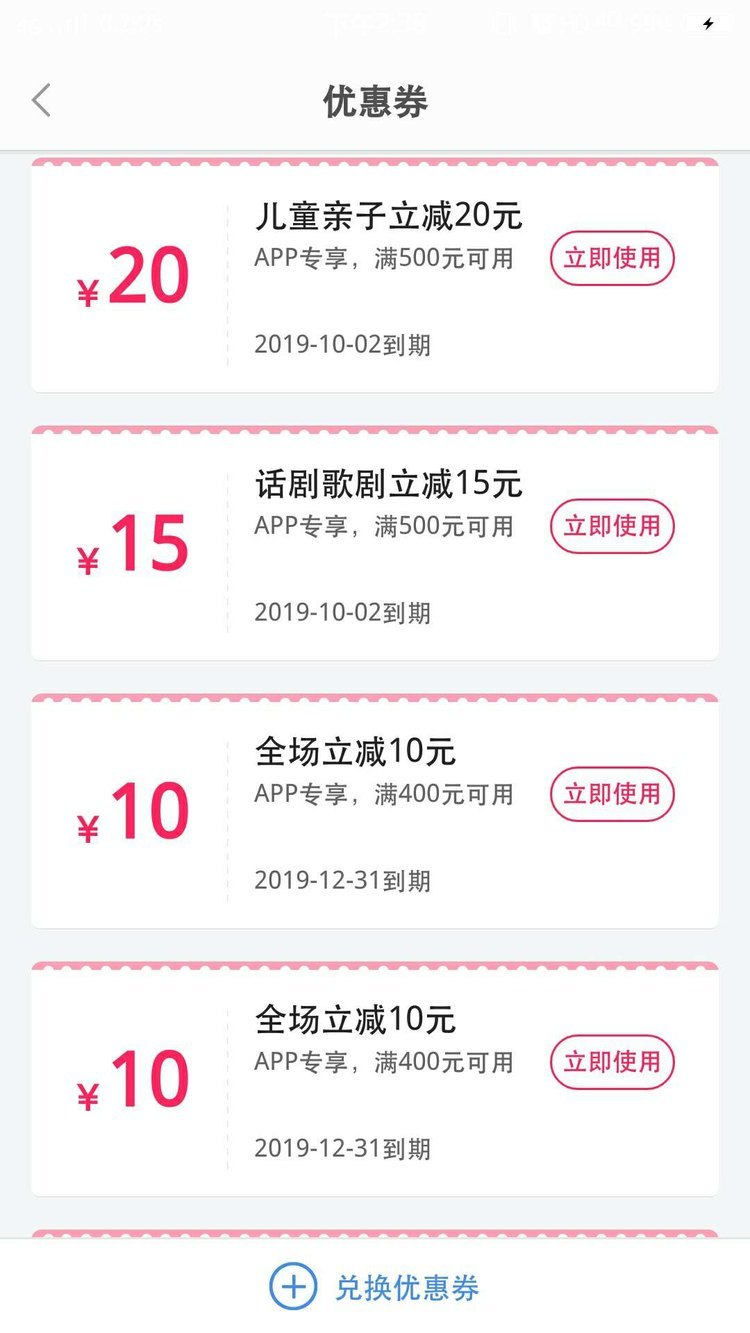The height and width of the screenshot is (1333, 750).
Task: Tap 兑换优惠券 to redeem a coupon
Action: 375,1287
